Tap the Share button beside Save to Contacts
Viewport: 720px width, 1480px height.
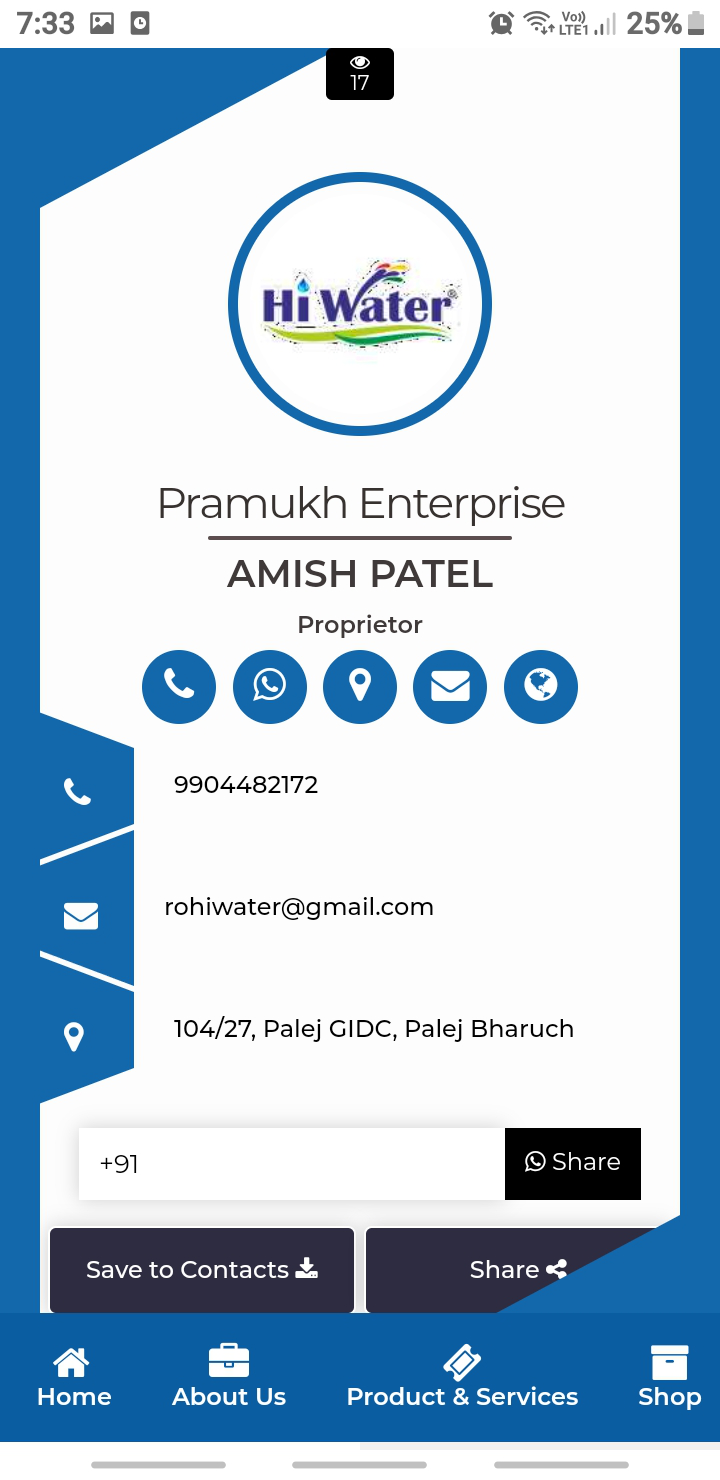tap(517, 1270)
